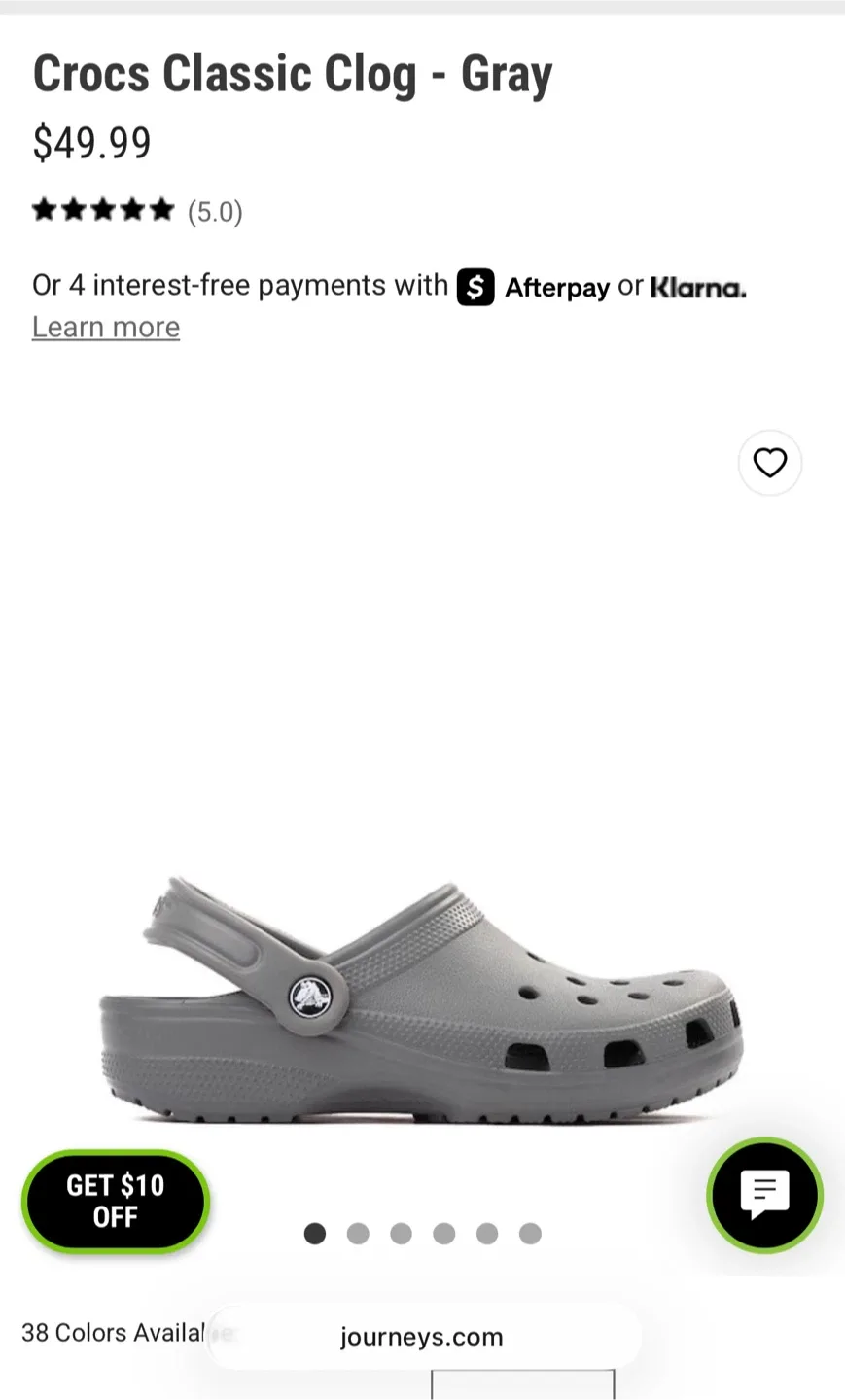This screenshot has height=1400, width=845.
Task: Tap the active first carousel indicator
Action: tap(314, 1233)
